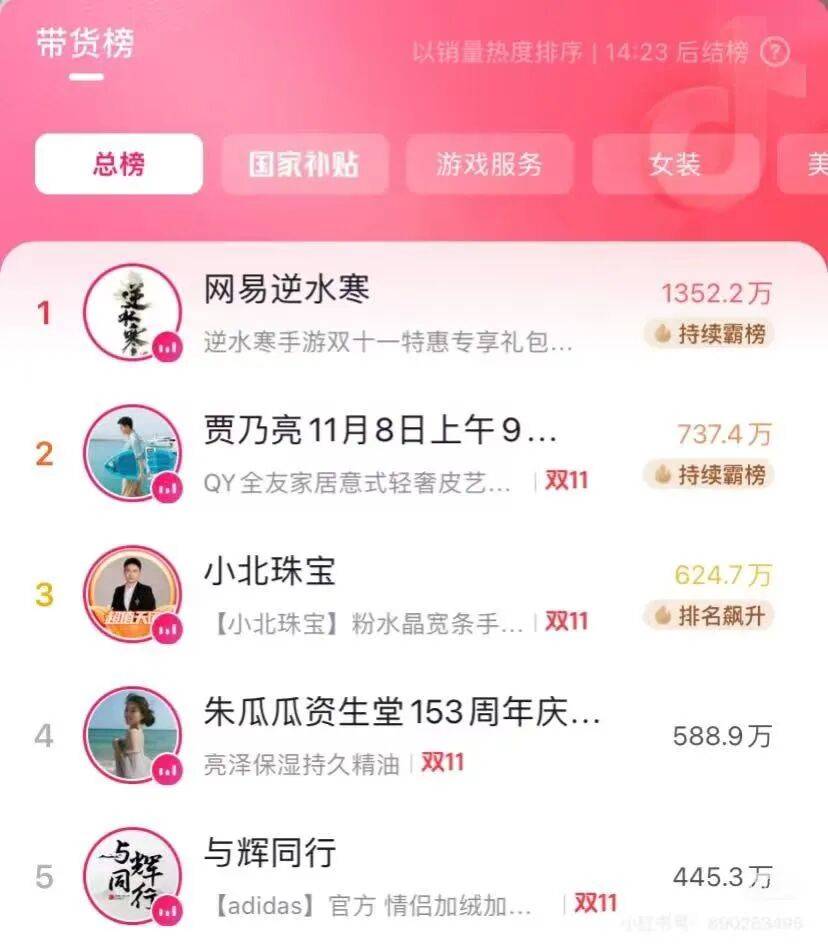The height and width of the screenshot is (952, 828).
Task: Switch to the 国家补贴 tab
Action: point(304,164)
